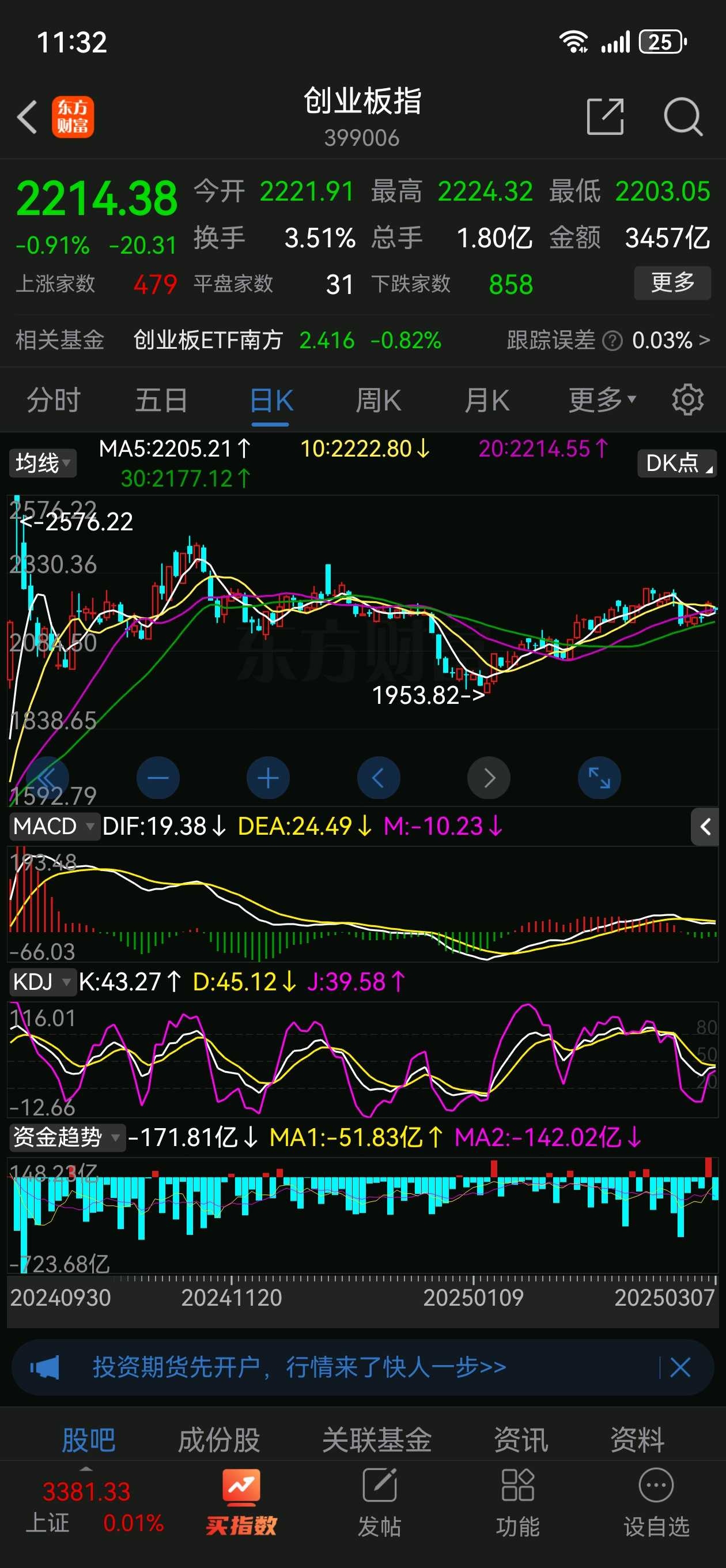Expand the 更多 chart period dropdown
Viewport: 726px width, 1568px height.
pos(601,400)
